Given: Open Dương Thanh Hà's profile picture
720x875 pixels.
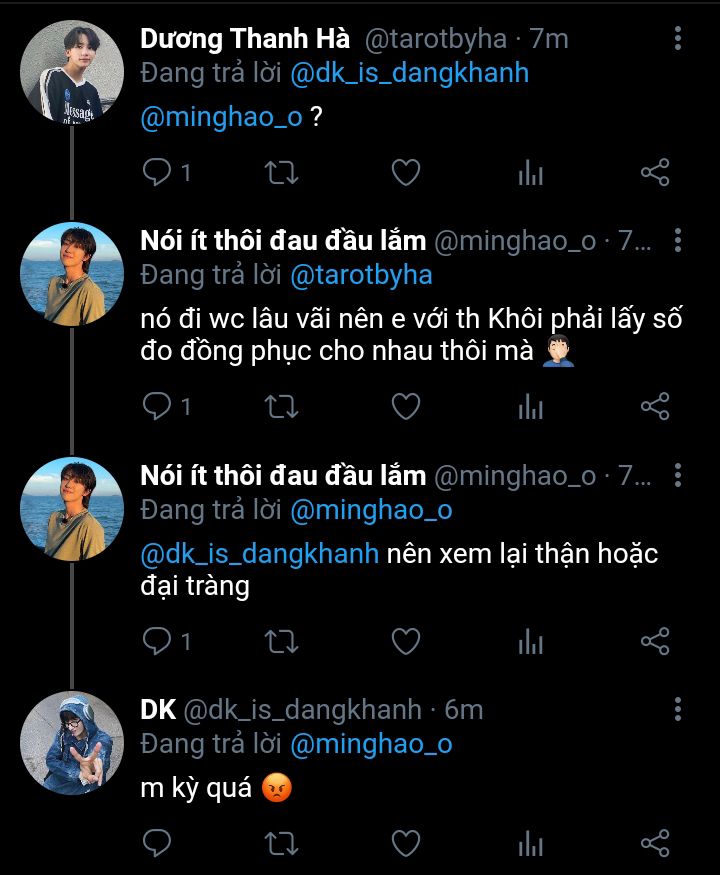Looking at the screenshot, I should pyautogui.click(x=72, y=72).
